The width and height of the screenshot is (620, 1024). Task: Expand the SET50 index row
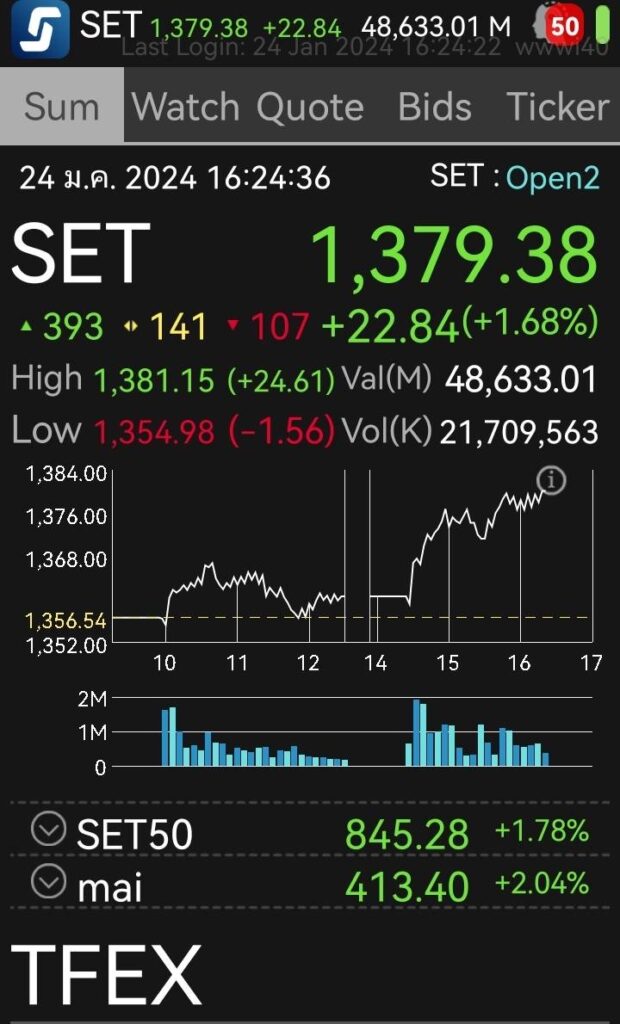48,830
